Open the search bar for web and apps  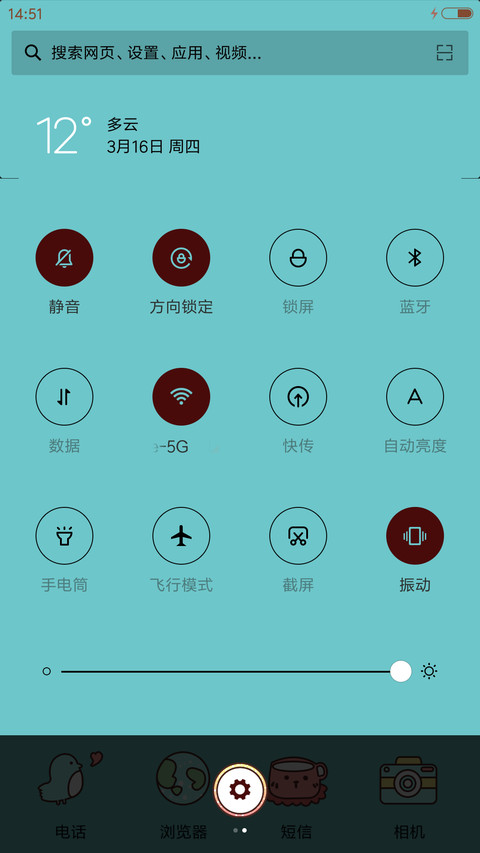(239, 53)
